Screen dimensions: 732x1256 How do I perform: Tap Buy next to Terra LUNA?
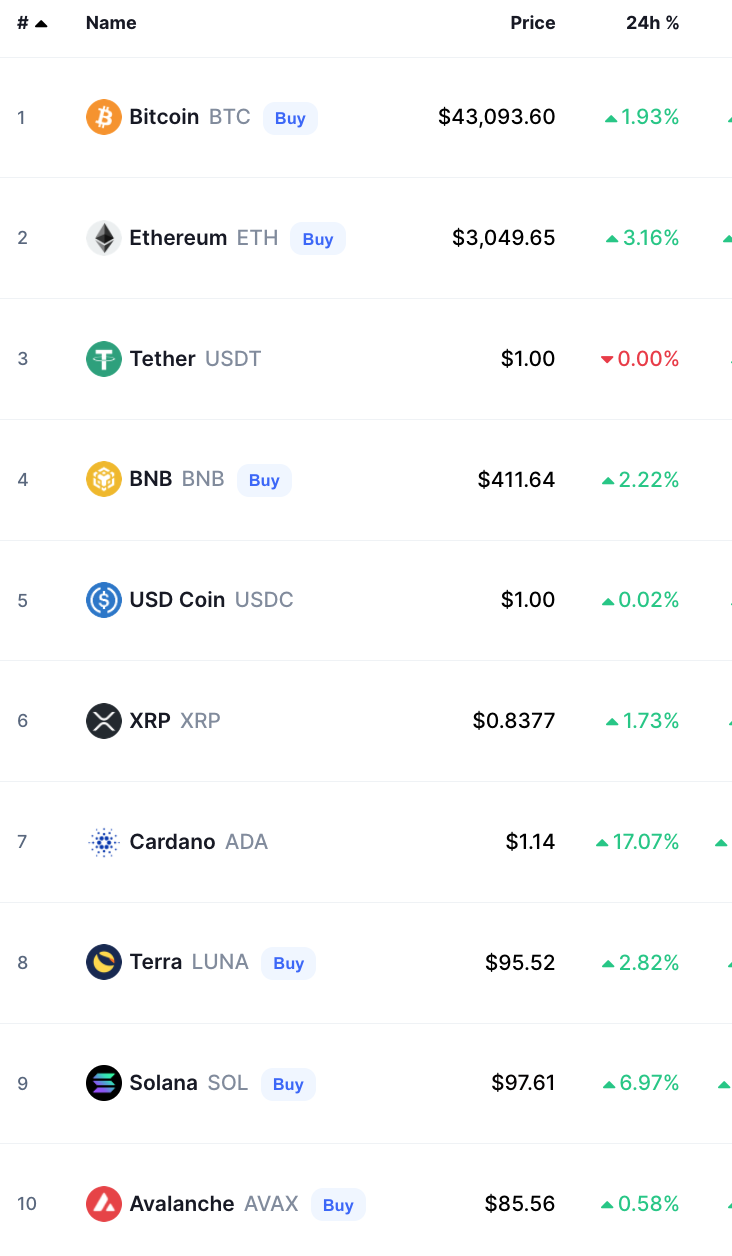point(288,963)
